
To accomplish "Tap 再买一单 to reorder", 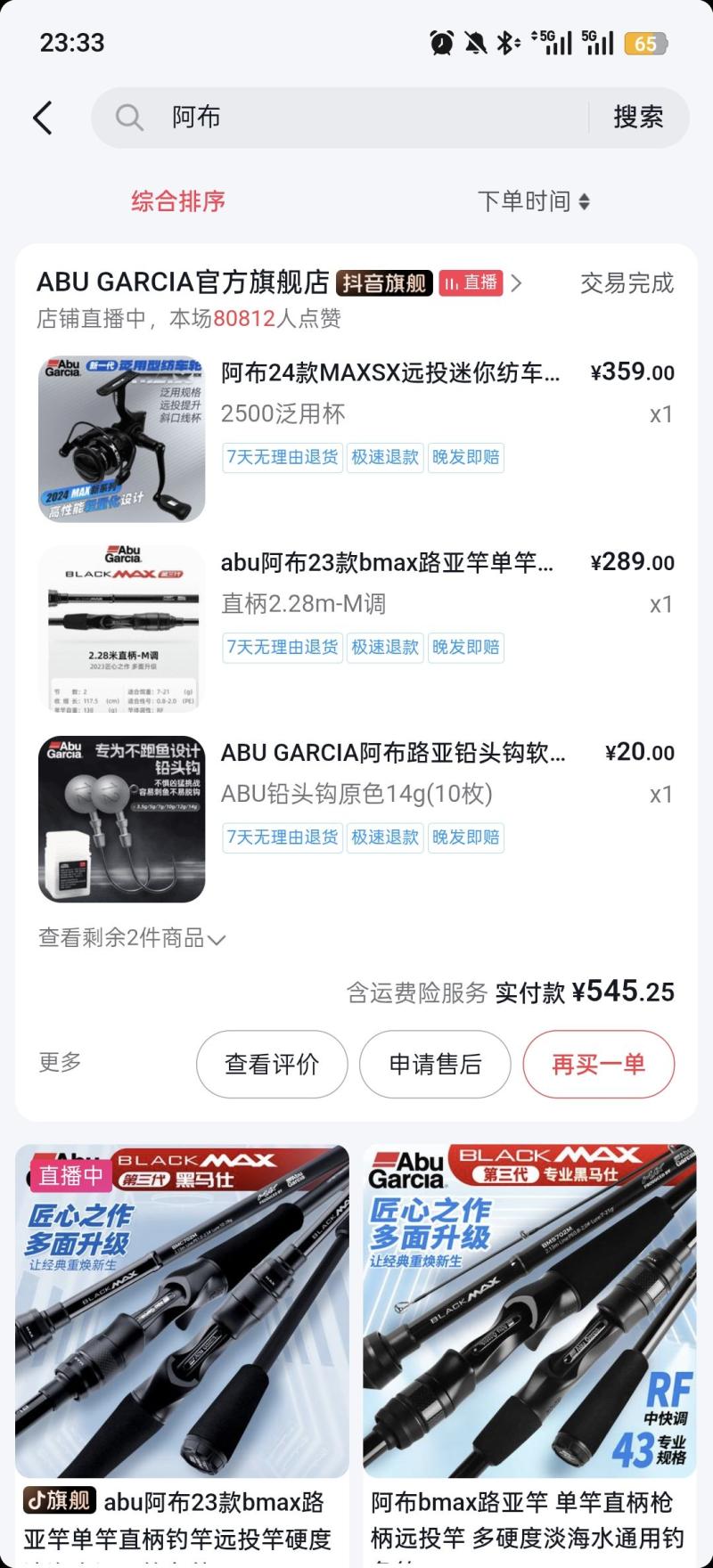I will tap(598, 1065).
